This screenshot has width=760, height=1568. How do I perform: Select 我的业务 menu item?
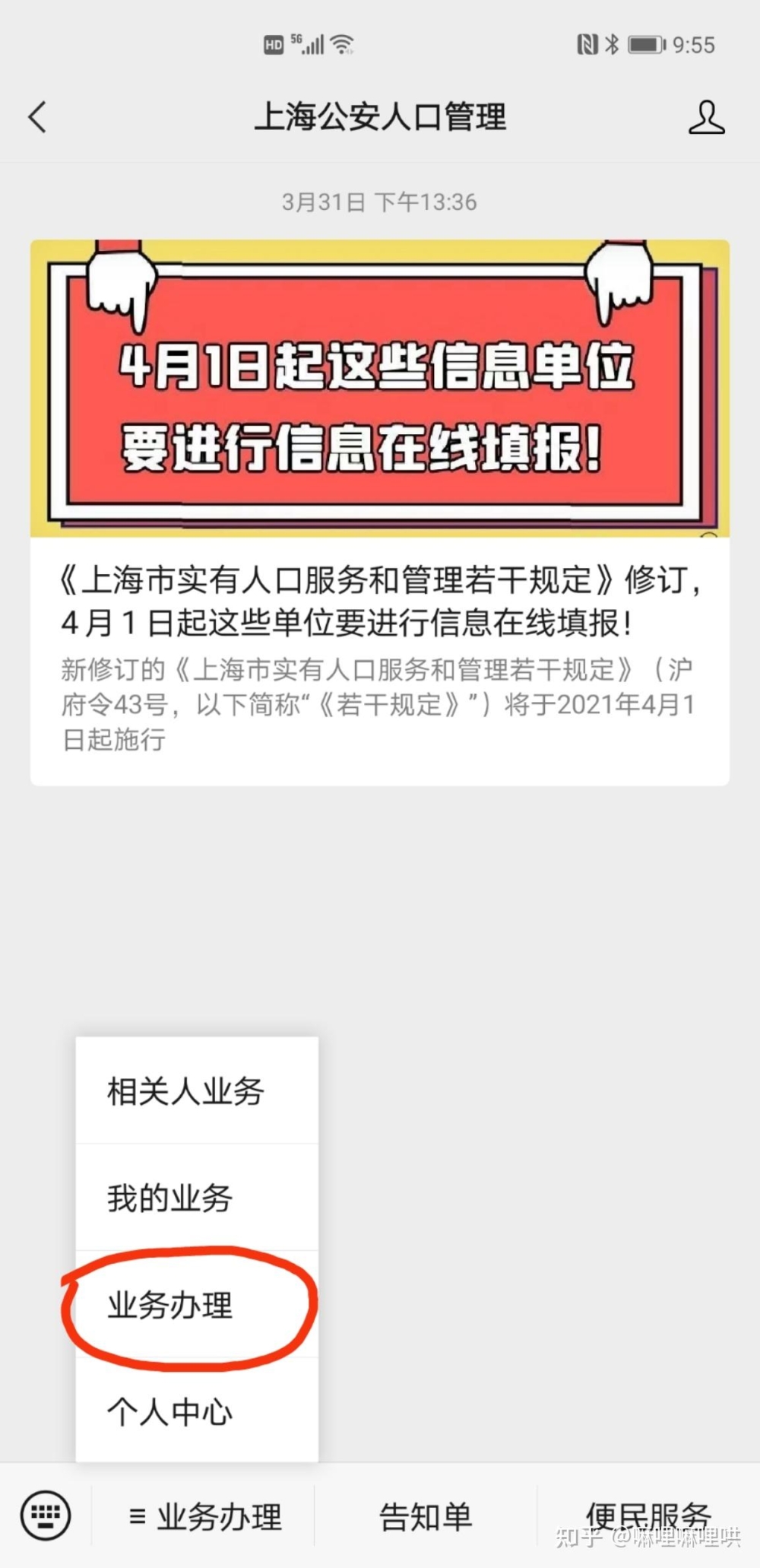click(197, 1198)
